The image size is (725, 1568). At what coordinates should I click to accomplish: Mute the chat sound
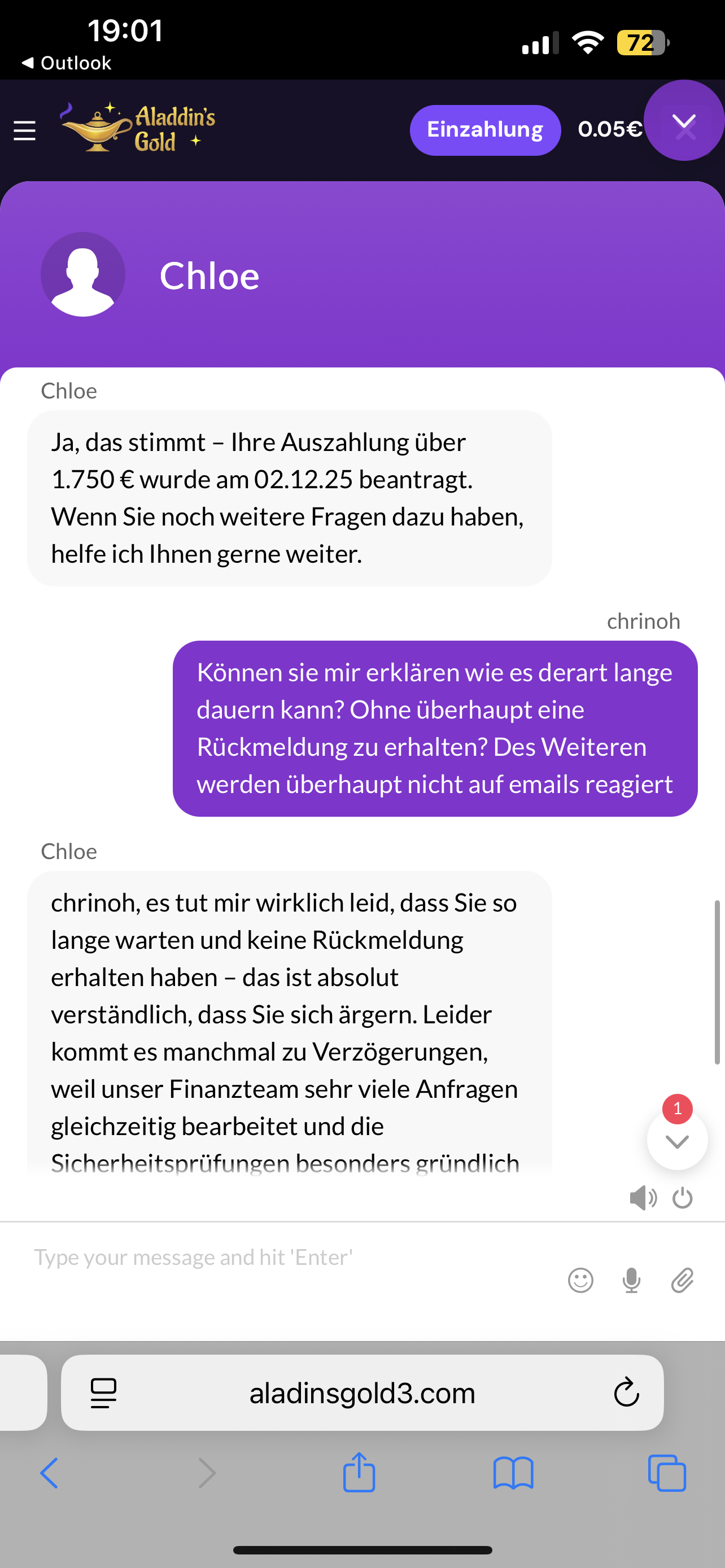pos(642,1198)
